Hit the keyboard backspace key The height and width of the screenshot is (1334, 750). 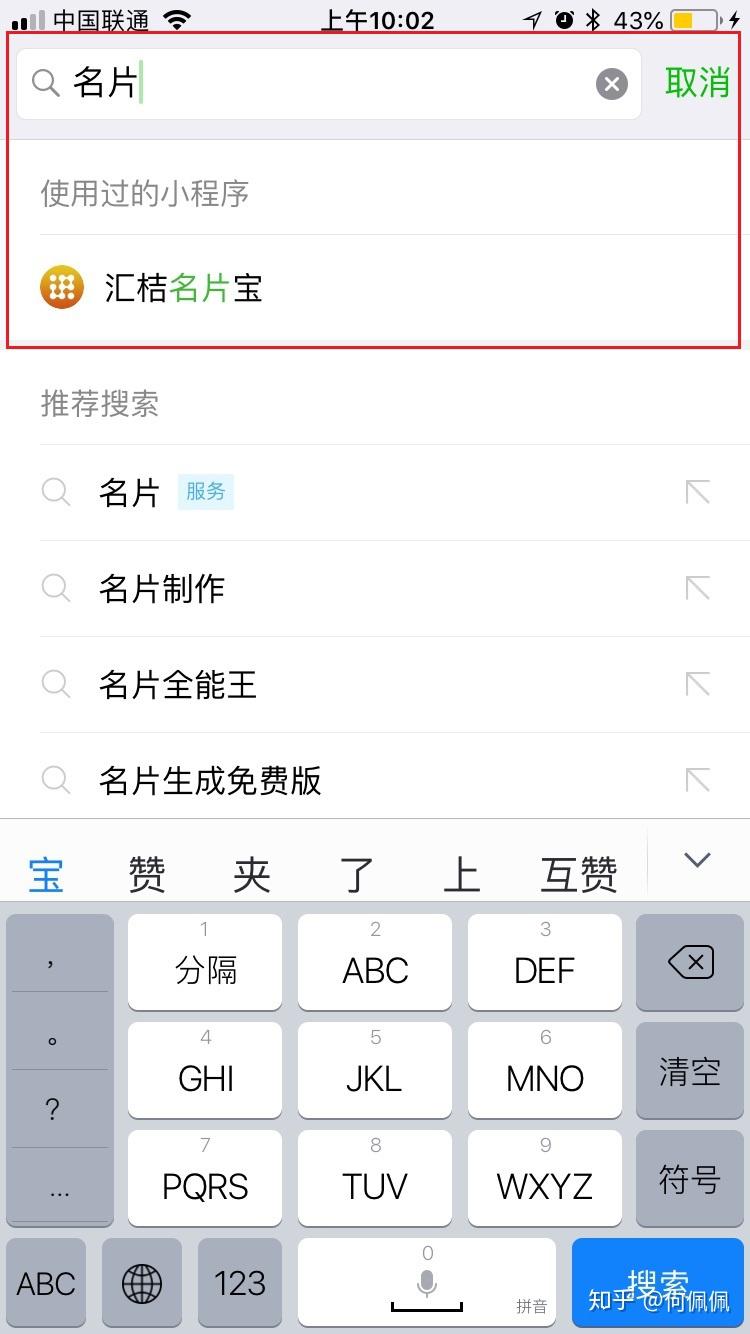pyautogui.click(x=689, y=963)
